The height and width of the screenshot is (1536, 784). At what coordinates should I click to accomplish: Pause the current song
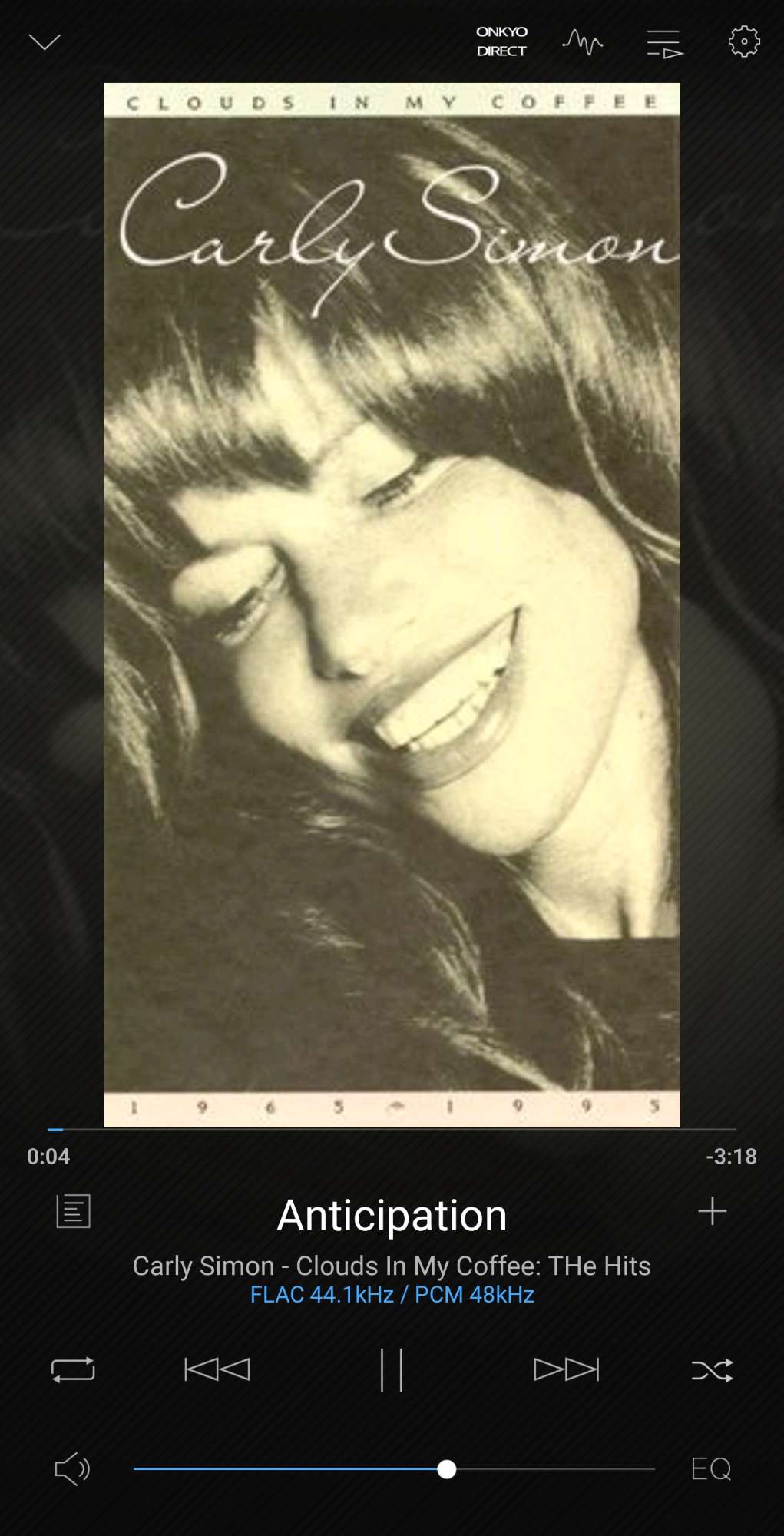click(x=392, y=1369)
